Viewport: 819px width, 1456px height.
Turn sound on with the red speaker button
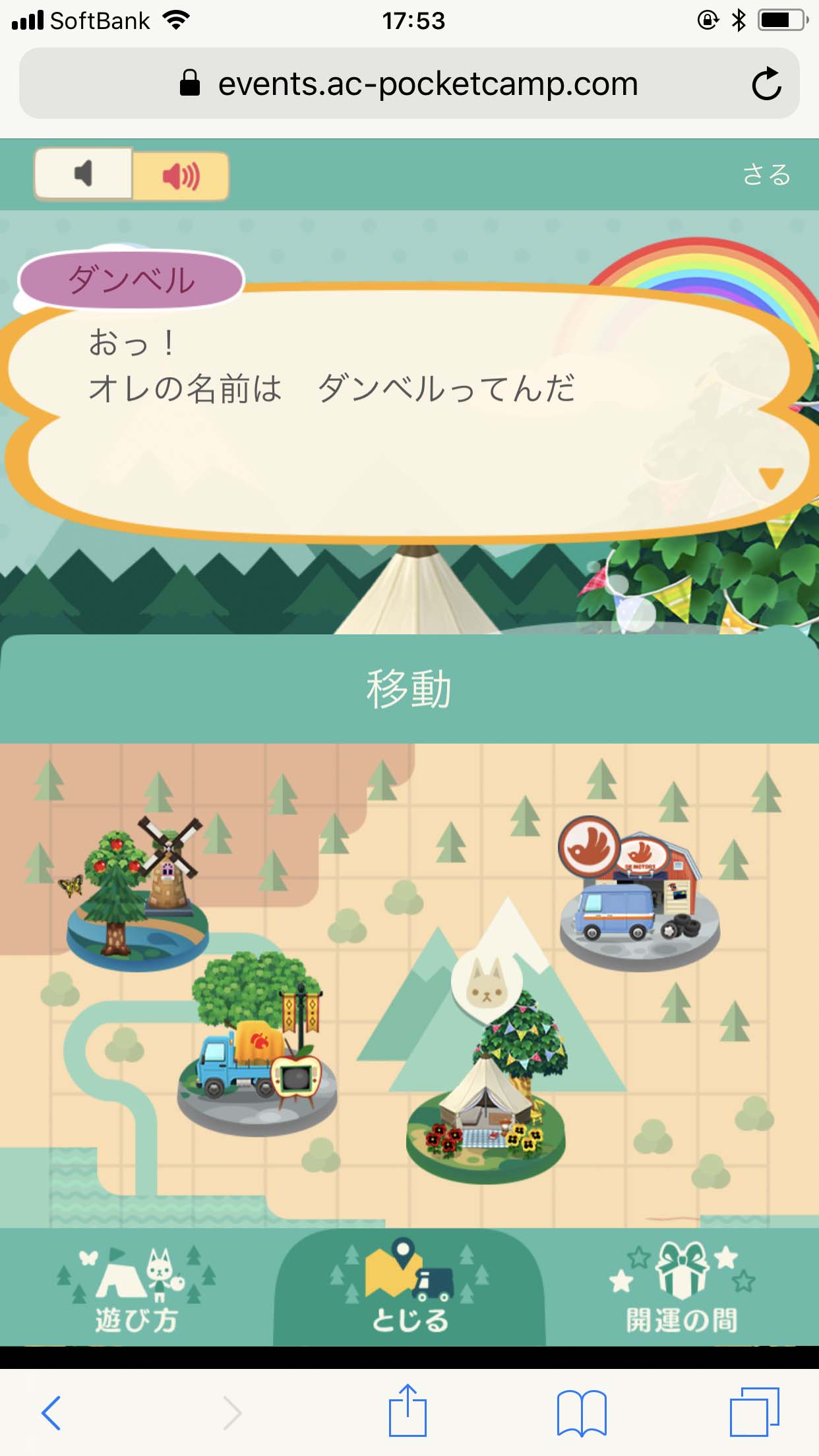pos(181,176)
